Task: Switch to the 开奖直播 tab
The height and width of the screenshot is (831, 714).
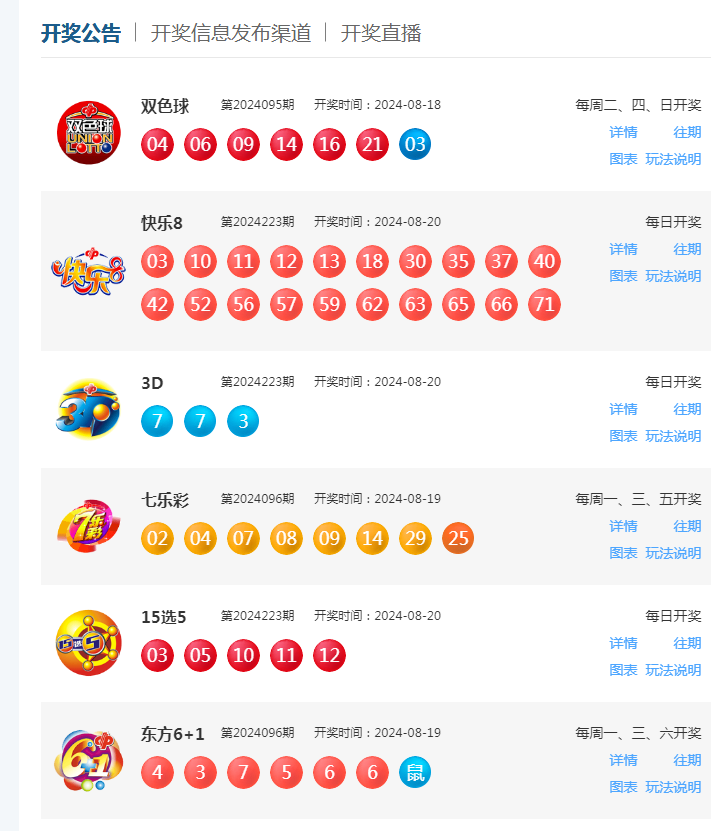Action: coord(381,33)
